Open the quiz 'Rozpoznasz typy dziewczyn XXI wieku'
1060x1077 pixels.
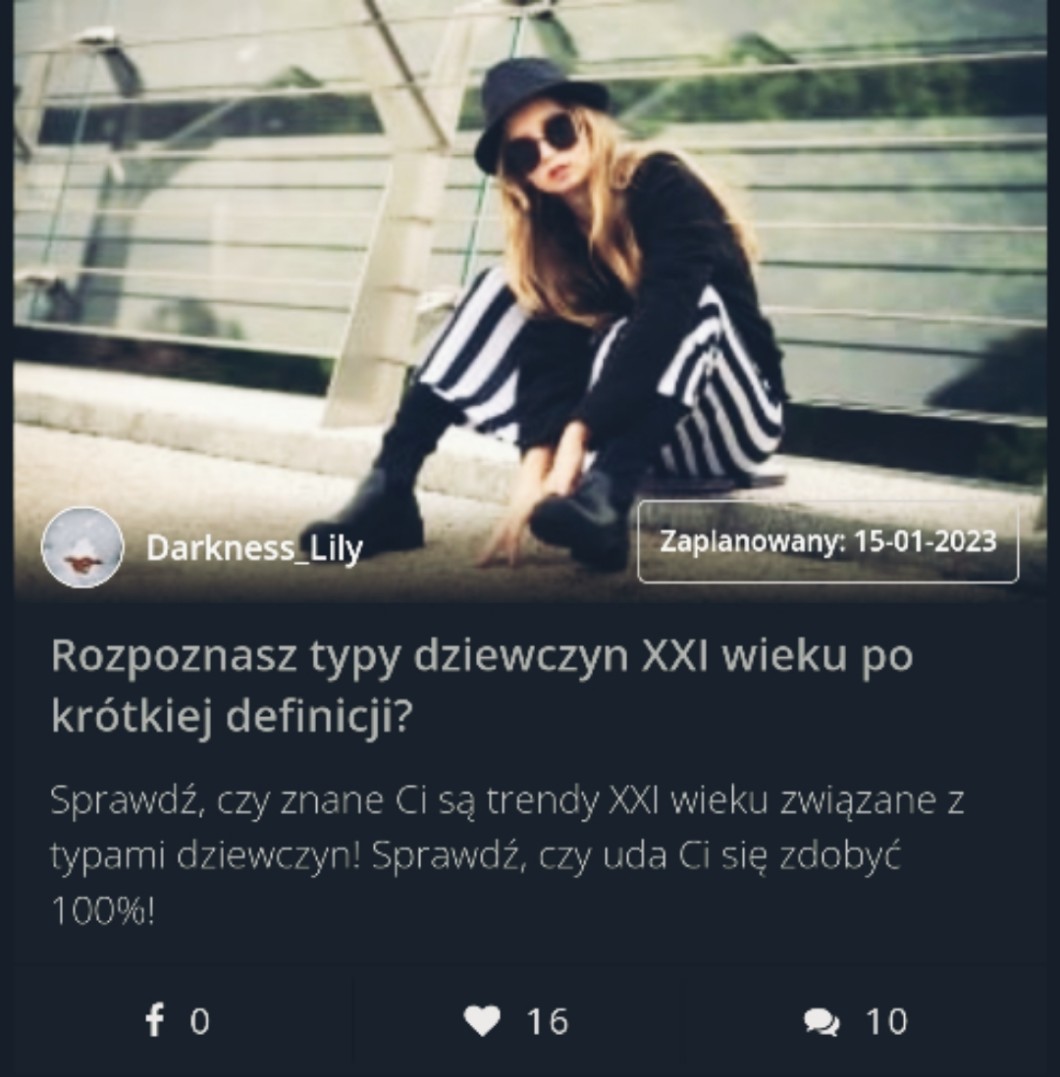481,687
